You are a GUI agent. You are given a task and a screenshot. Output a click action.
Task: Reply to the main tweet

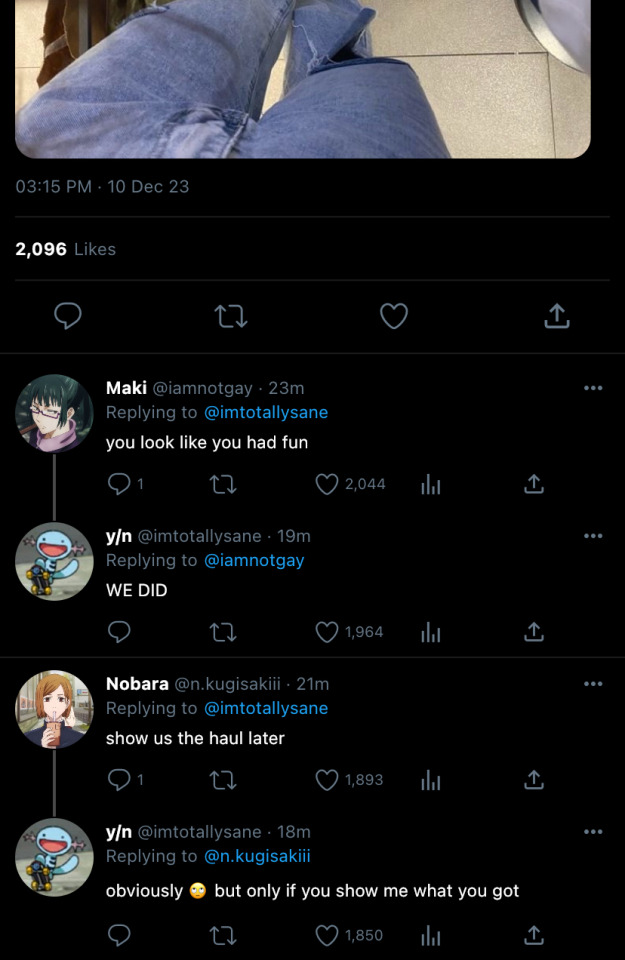tap(67, 317)
